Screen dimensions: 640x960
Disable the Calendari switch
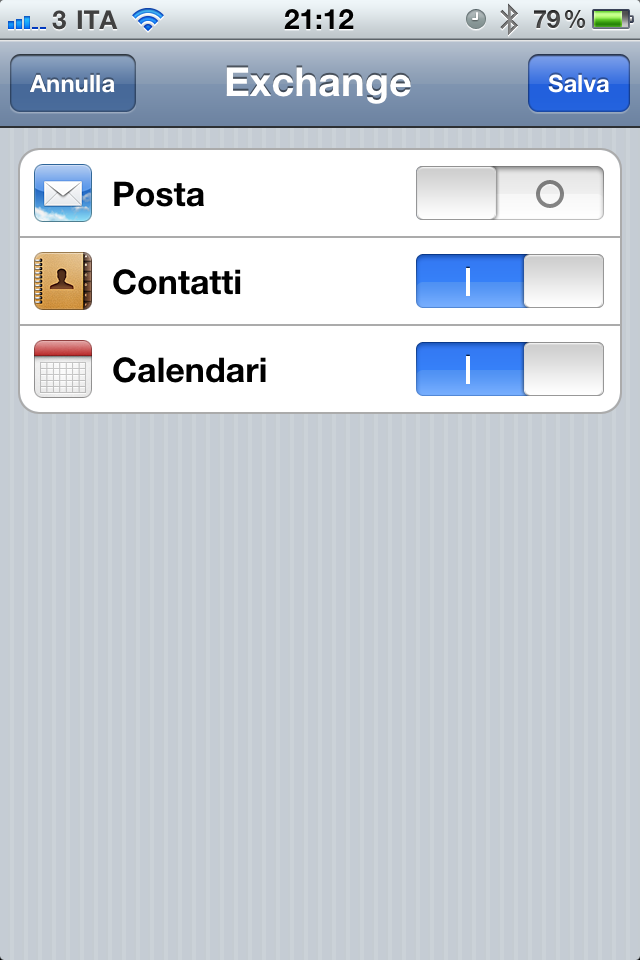509,369
